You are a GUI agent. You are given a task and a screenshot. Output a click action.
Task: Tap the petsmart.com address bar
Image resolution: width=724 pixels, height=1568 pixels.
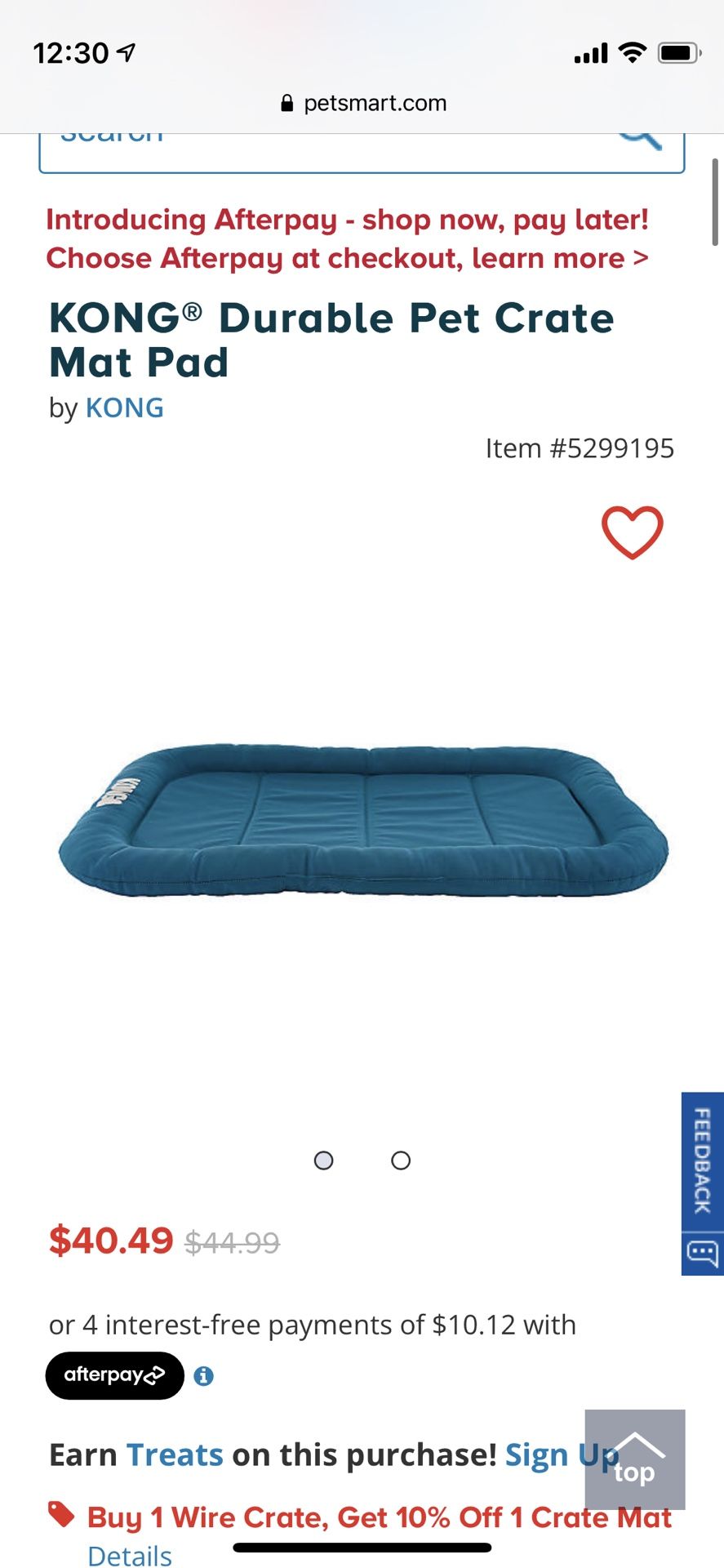coord(363,103)
